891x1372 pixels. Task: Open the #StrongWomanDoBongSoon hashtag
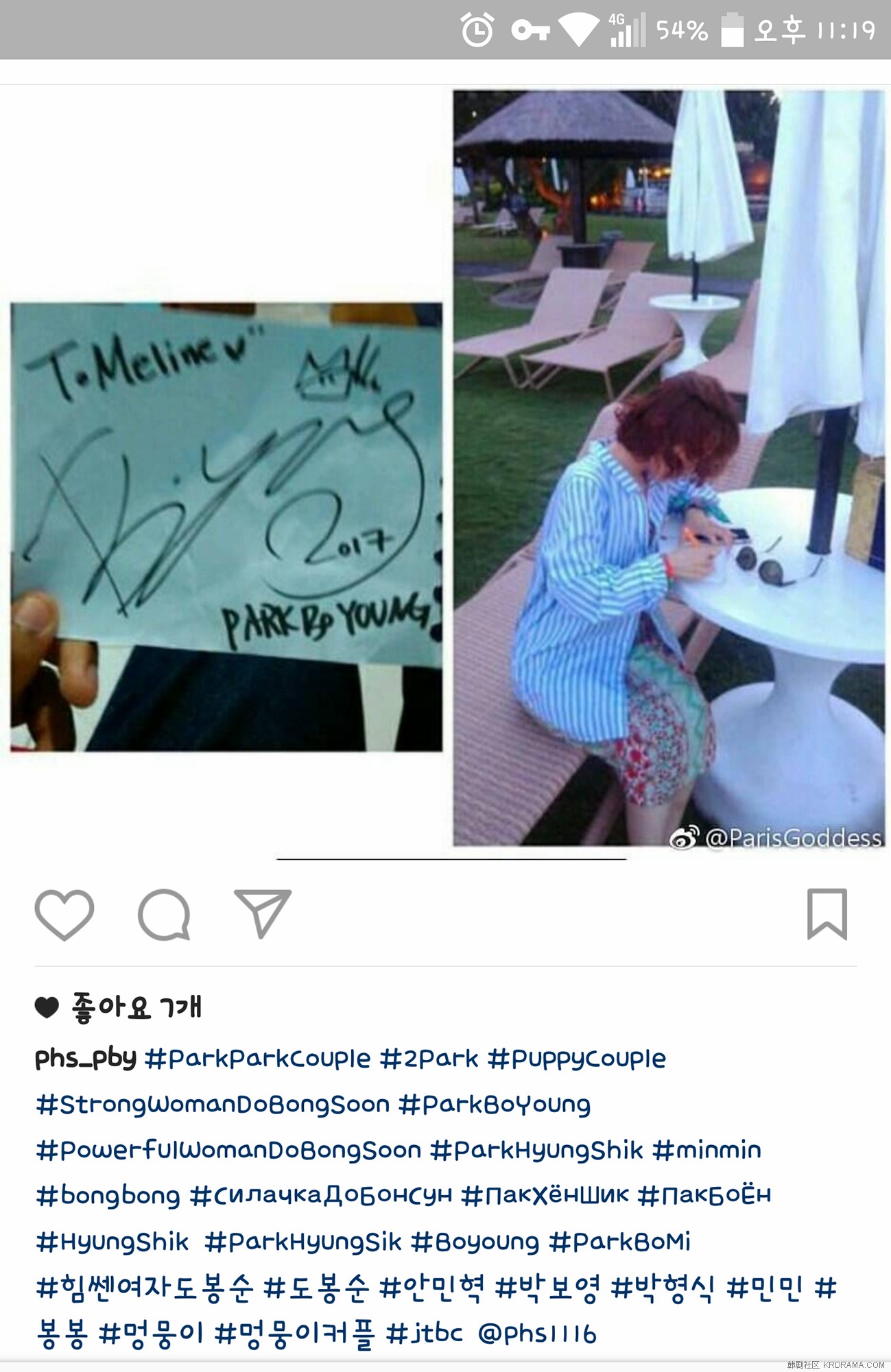tap(213, 1104)
